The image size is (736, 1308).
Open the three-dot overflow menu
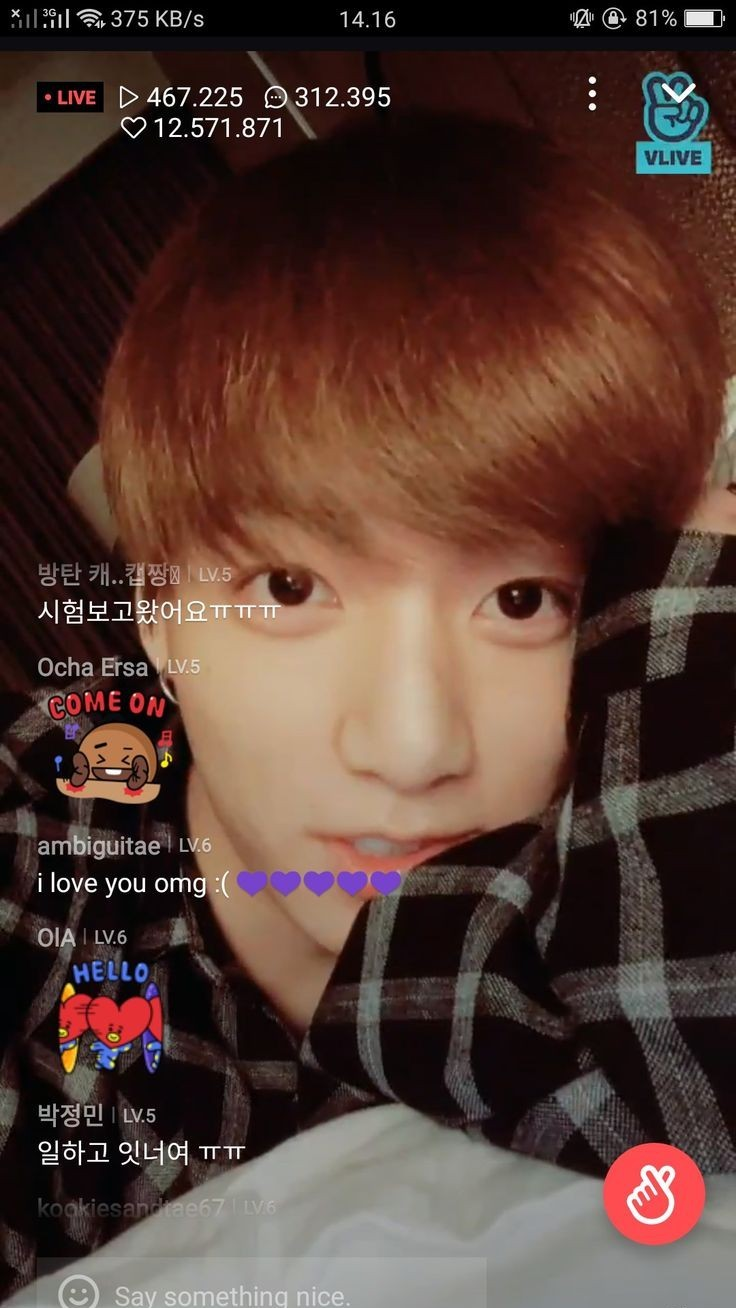point(592,94)
